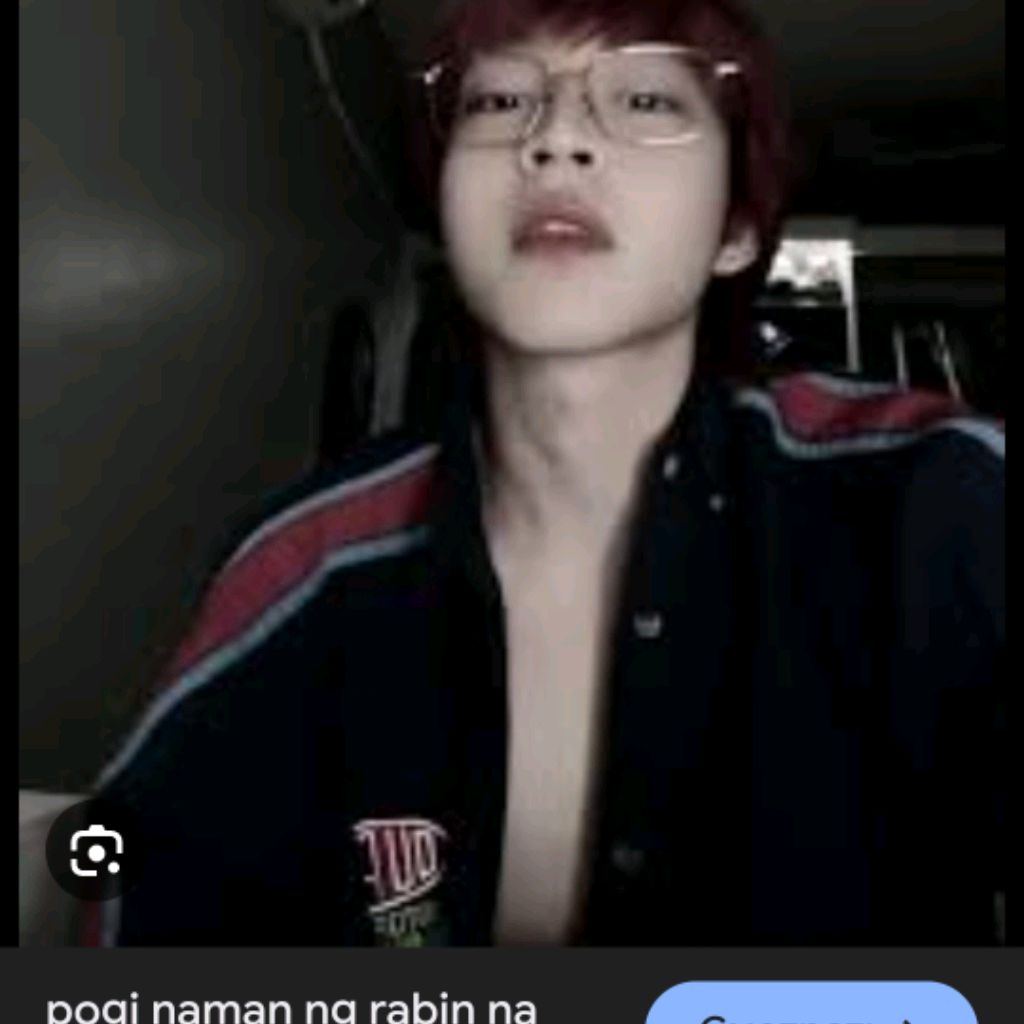The height and width of the screenshot is (1024, 1024).
Task: Search this image with the Lens icon
Action: (96, 853)
